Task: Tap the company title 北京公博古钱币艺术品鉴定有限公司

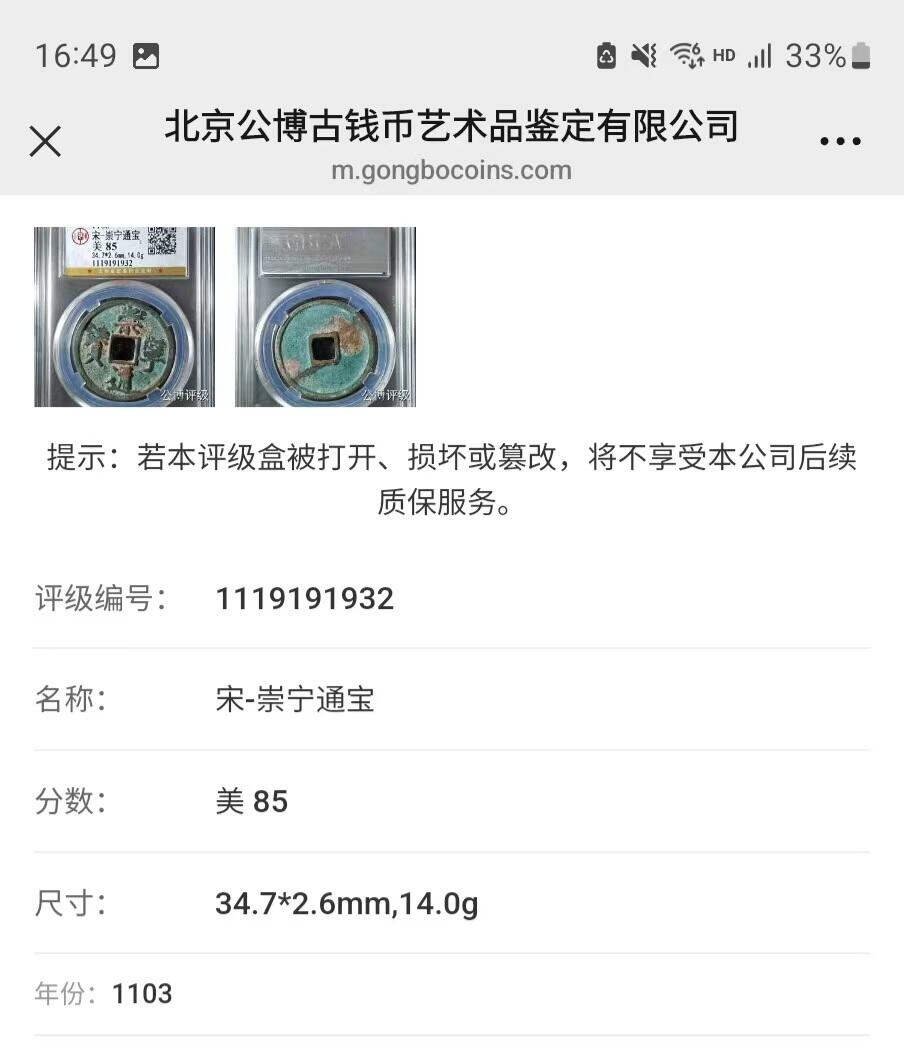Action: point(448,127)
